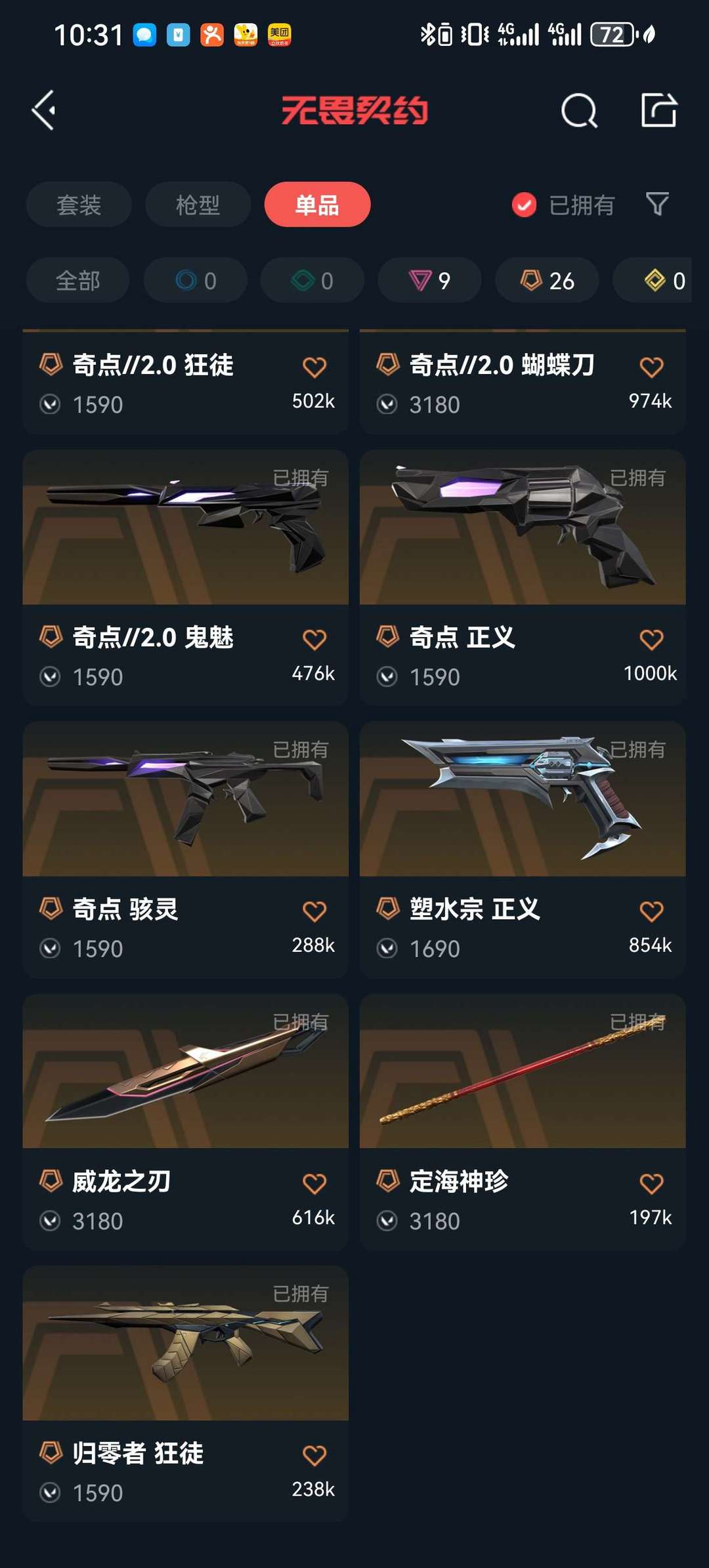Share this page via the share icon
709x1568 pixels.
[x=658, y=110]
